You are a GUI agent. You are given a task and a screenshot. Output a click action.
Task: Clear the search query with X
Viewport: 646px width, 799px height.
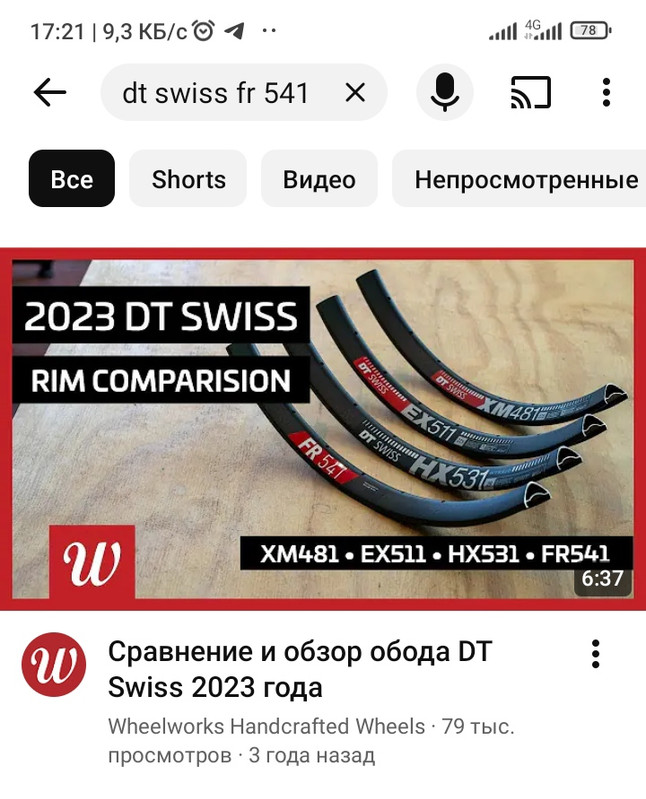coord(355,93)
